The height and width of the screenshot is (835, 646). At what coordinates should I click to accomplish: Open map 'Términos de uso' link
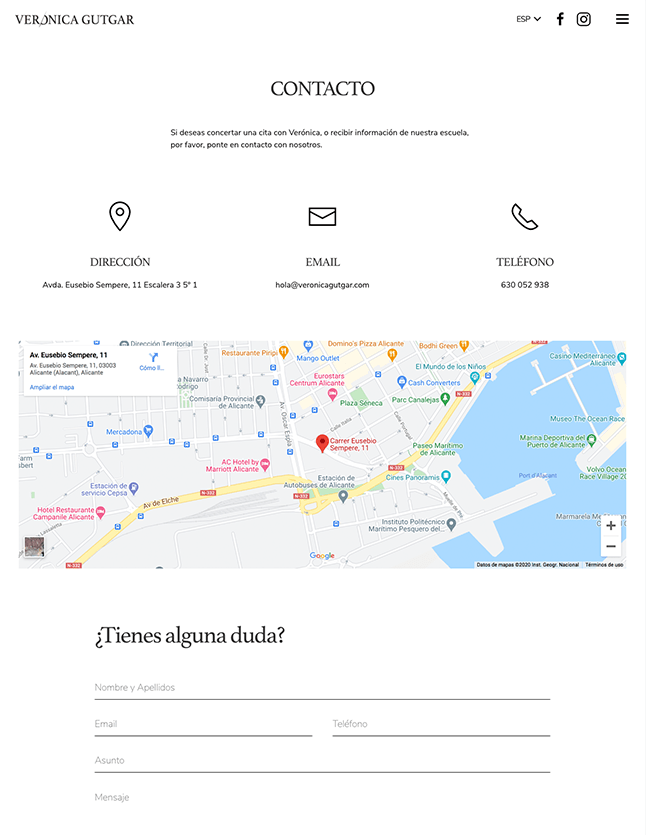[x=604, y=565]
